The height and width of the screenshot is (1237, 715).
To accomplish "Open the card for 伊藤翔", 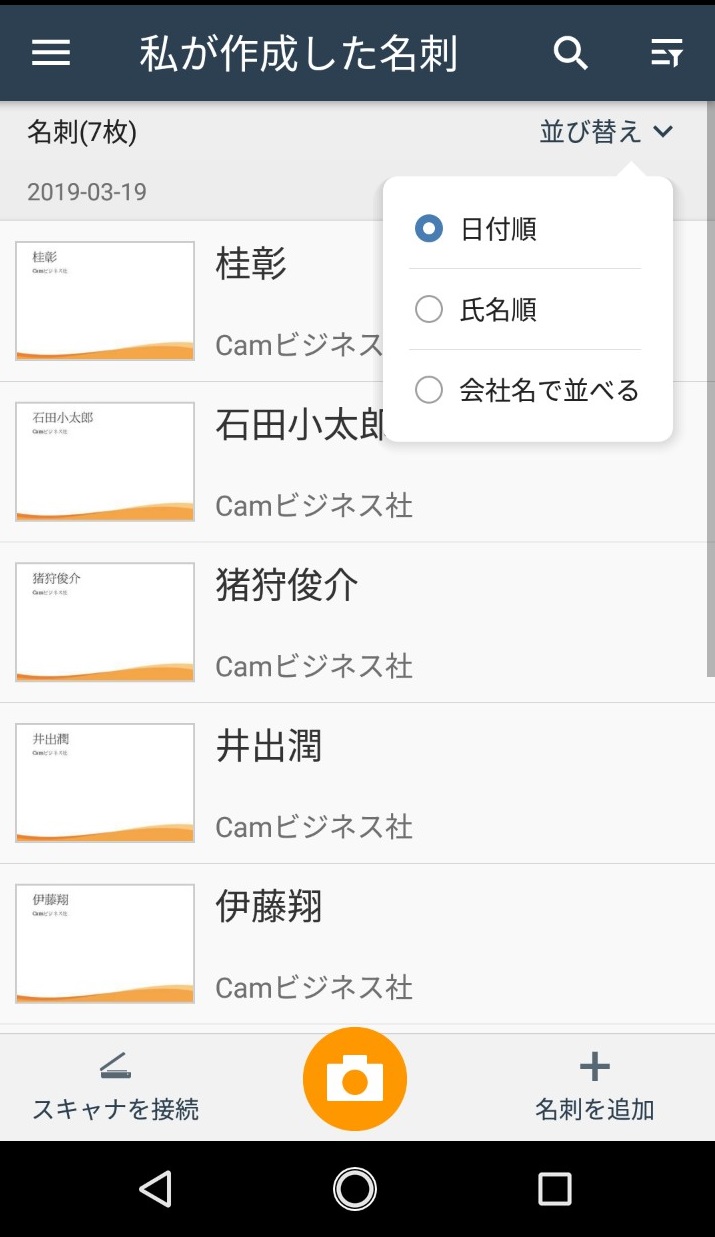I will coord(357,944).
